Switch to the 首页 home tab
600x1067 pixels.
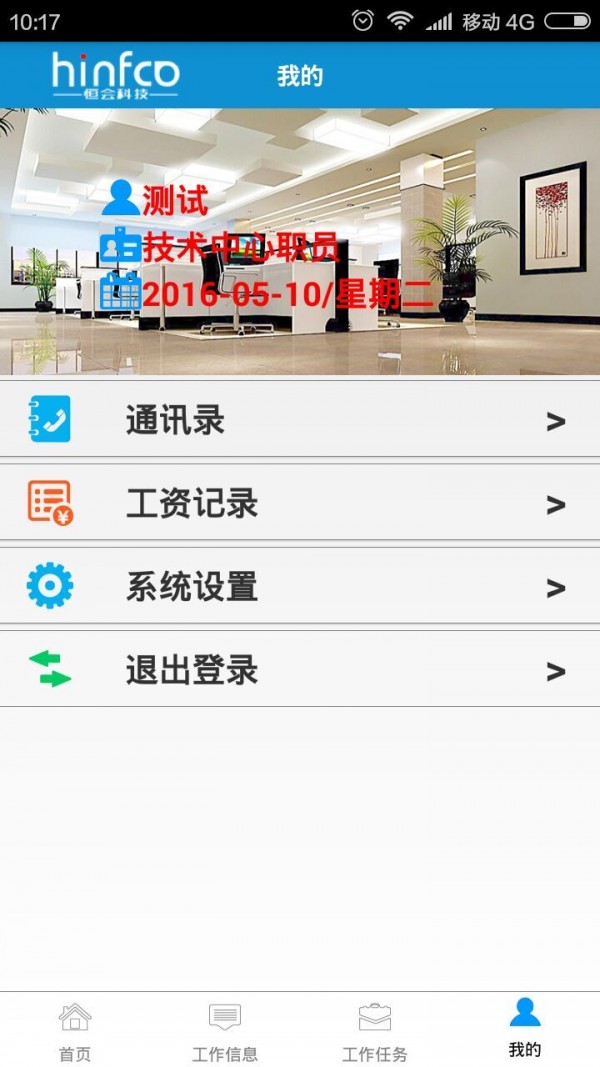coord(75,1030)
